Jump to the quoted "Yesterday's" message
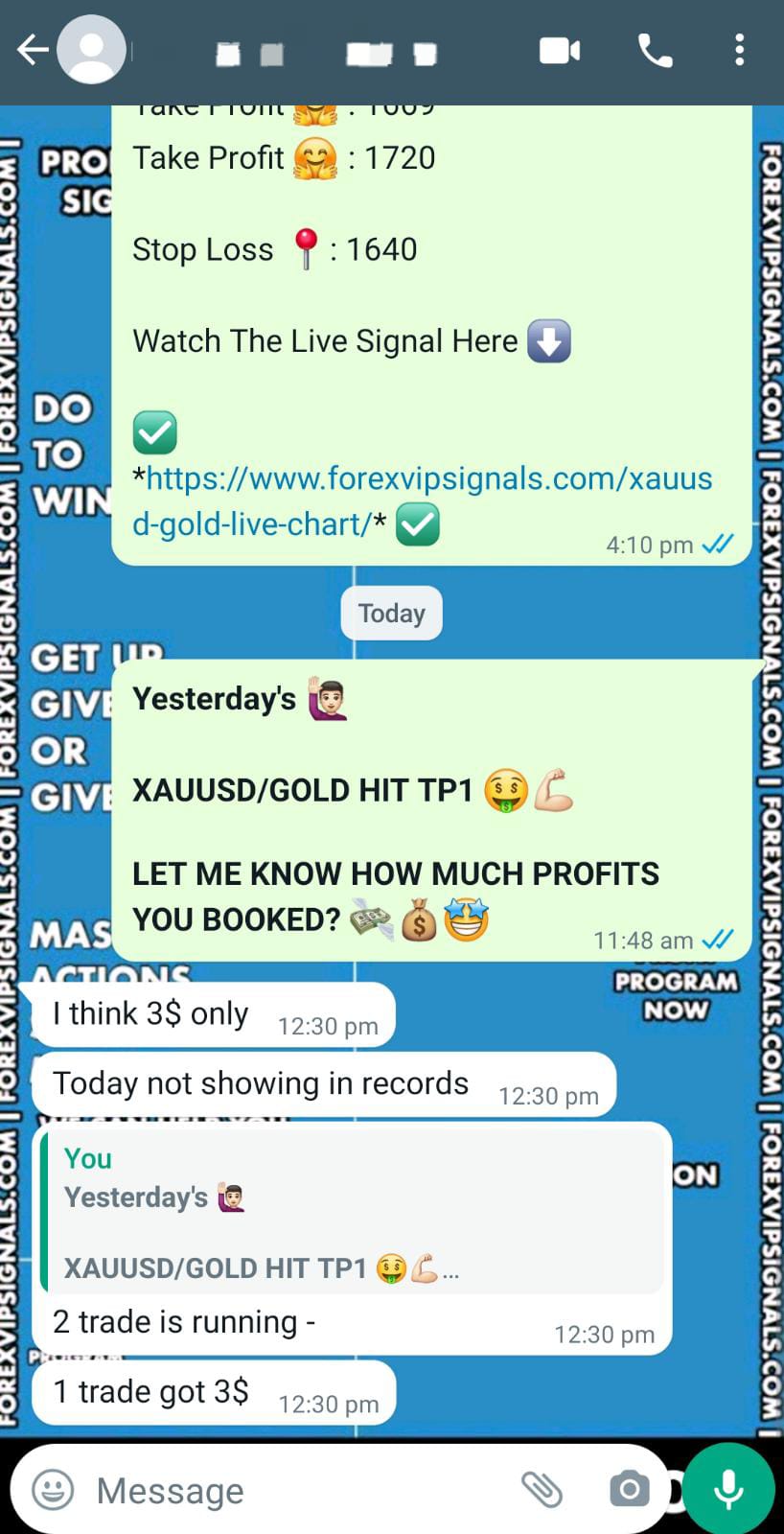This screenshot has width=784, height=1534. tap(353, 1212)
